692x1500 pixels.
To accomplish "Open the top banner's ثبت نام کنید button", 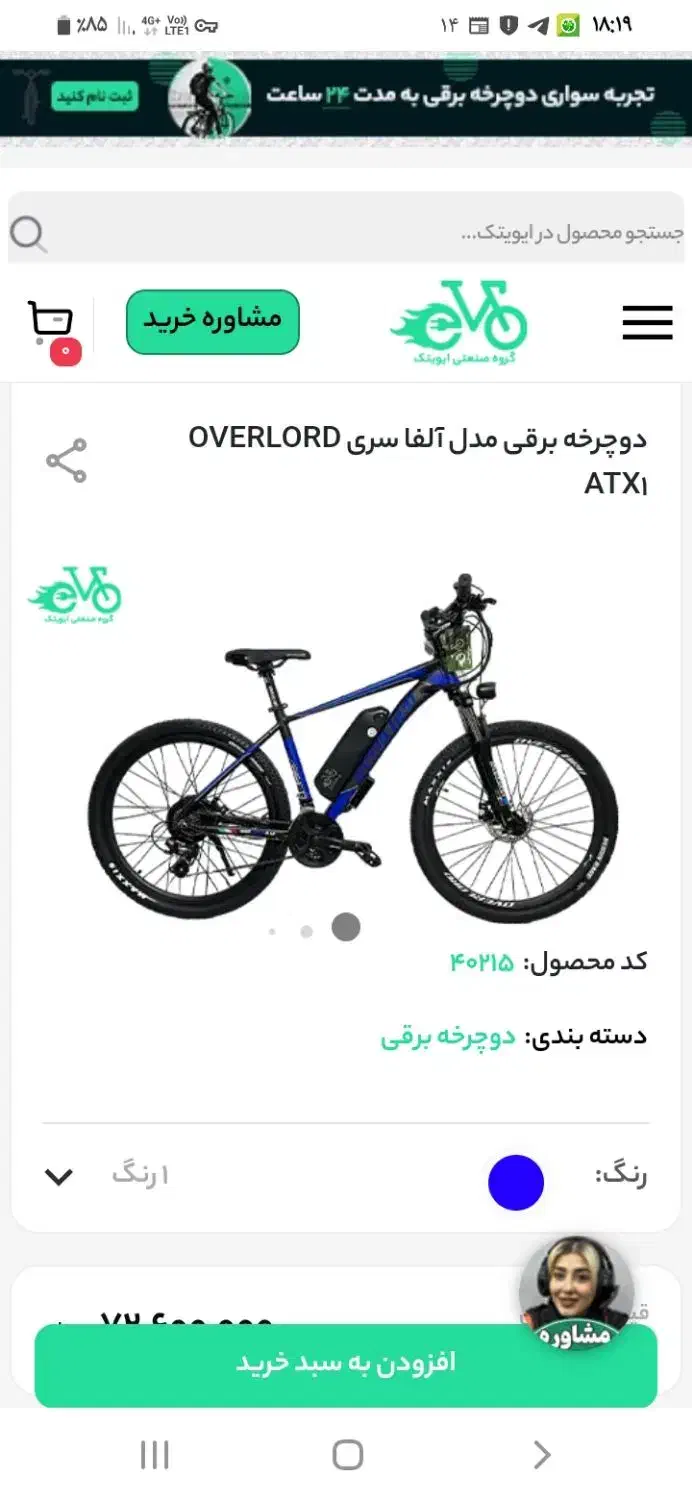I will click(x=95, y=98).
